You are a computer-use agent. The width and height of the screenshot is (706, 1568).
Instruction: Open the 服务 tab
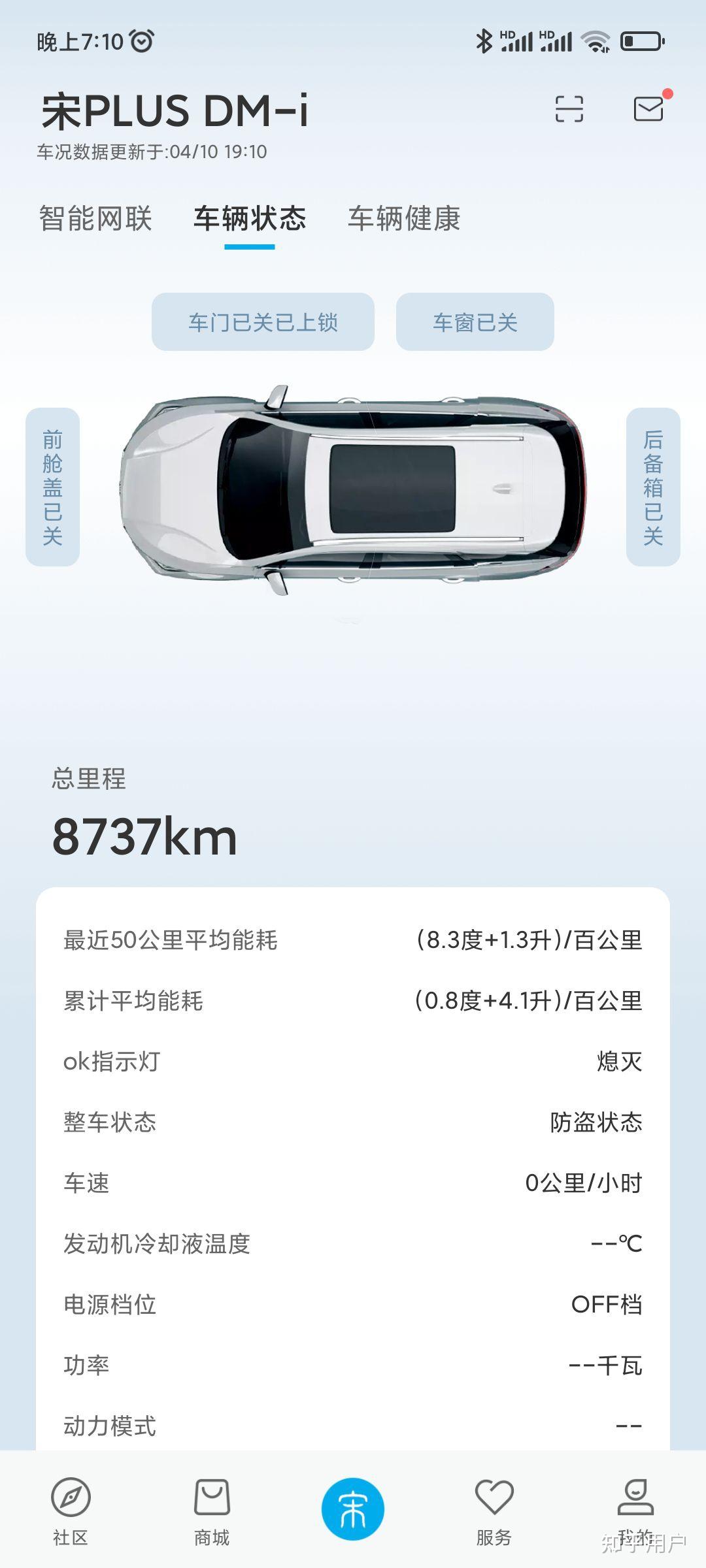pos(494,1510)
